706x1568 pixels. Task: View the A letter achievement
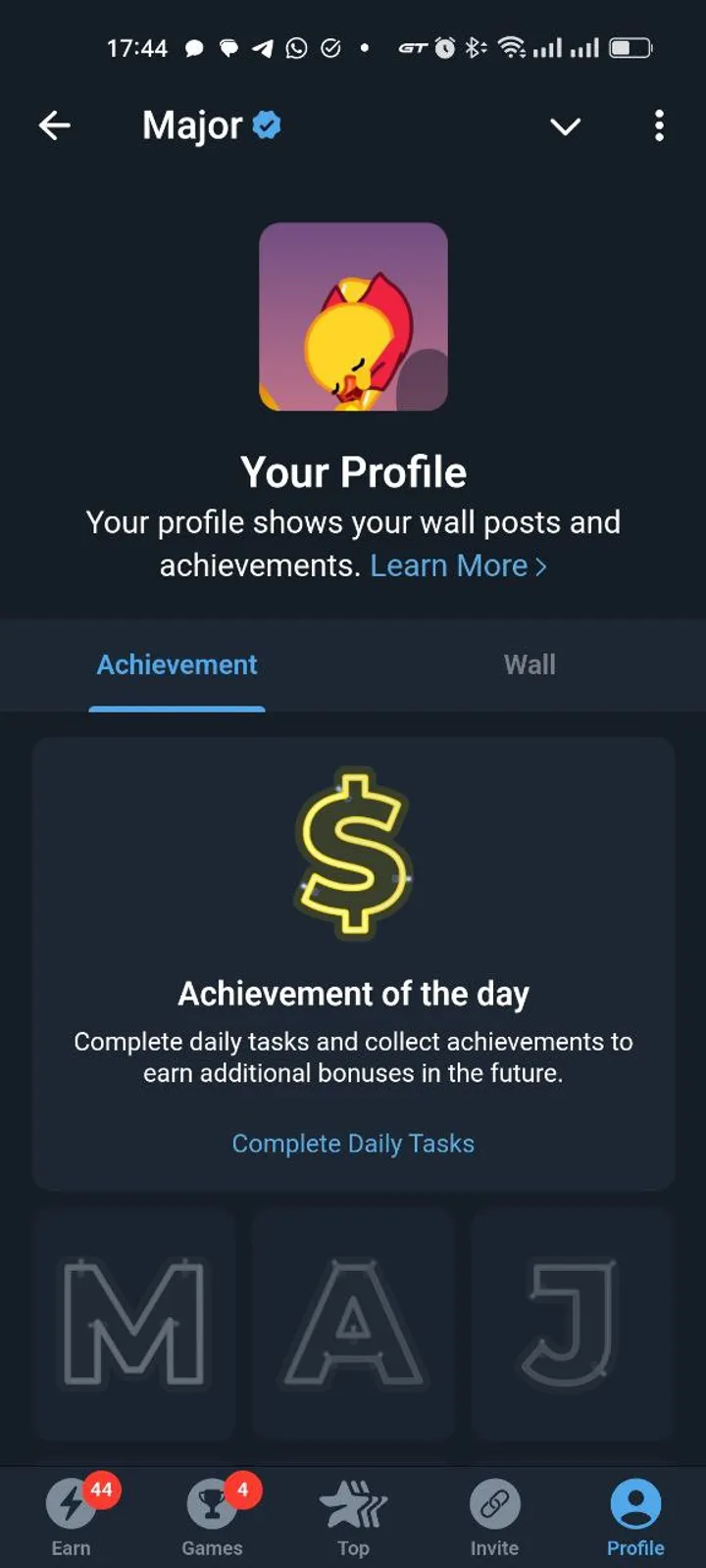click(x=353, y=1325)
